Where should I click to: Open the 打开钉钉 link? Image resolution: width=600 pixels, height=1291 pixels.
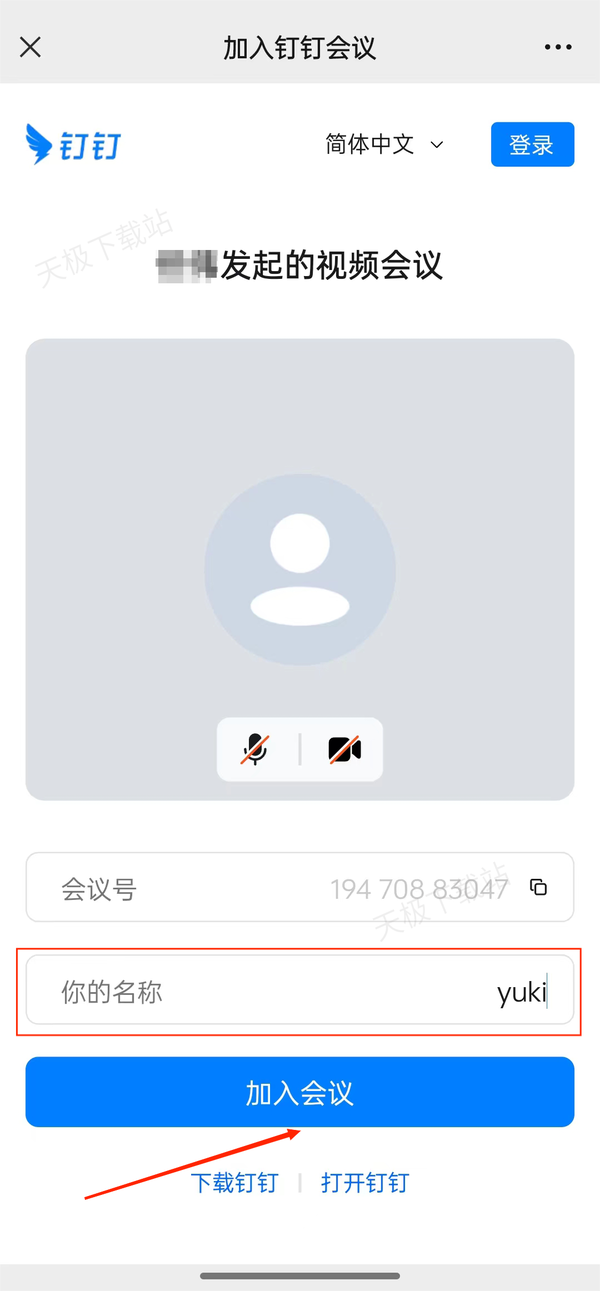pos(365,1183)
